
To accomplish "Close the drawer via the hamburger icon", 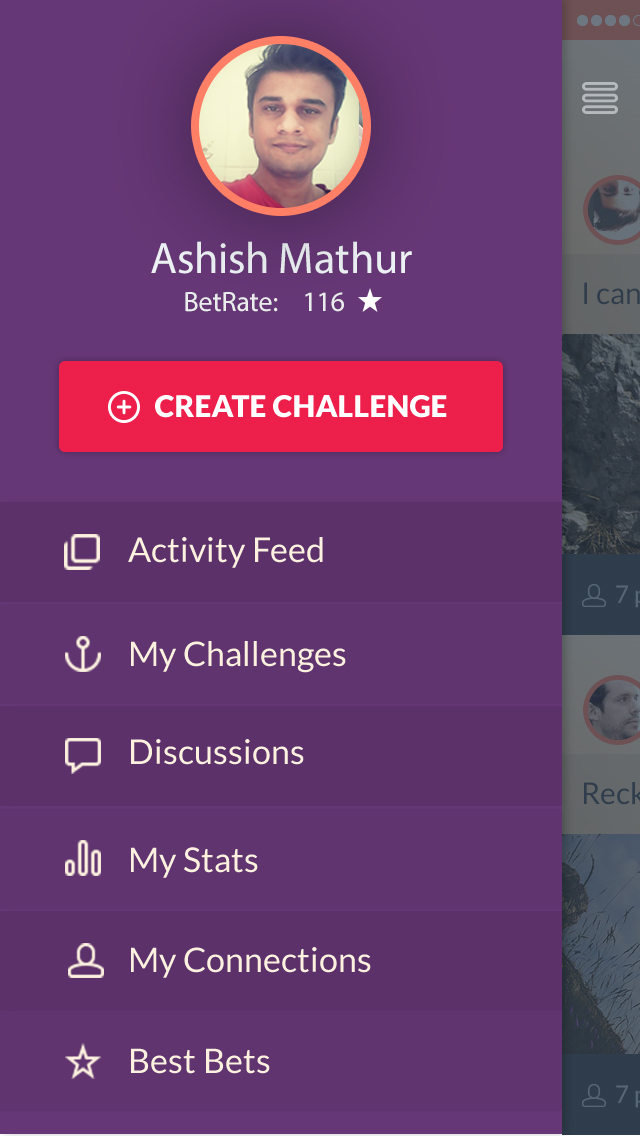I will (x=600, y=98).
